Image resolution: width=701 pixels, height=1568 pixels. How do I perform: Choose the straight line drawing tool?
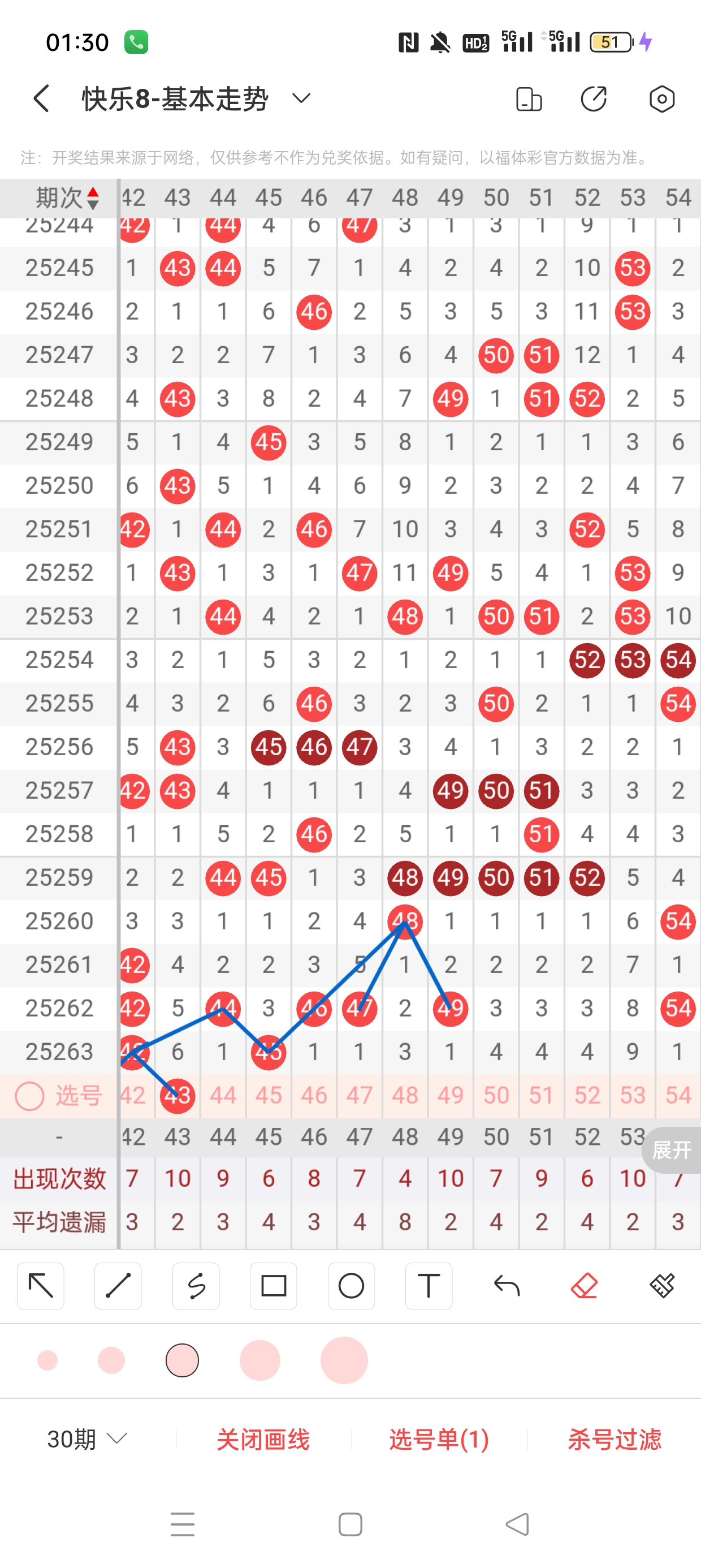click(118, 1286)
